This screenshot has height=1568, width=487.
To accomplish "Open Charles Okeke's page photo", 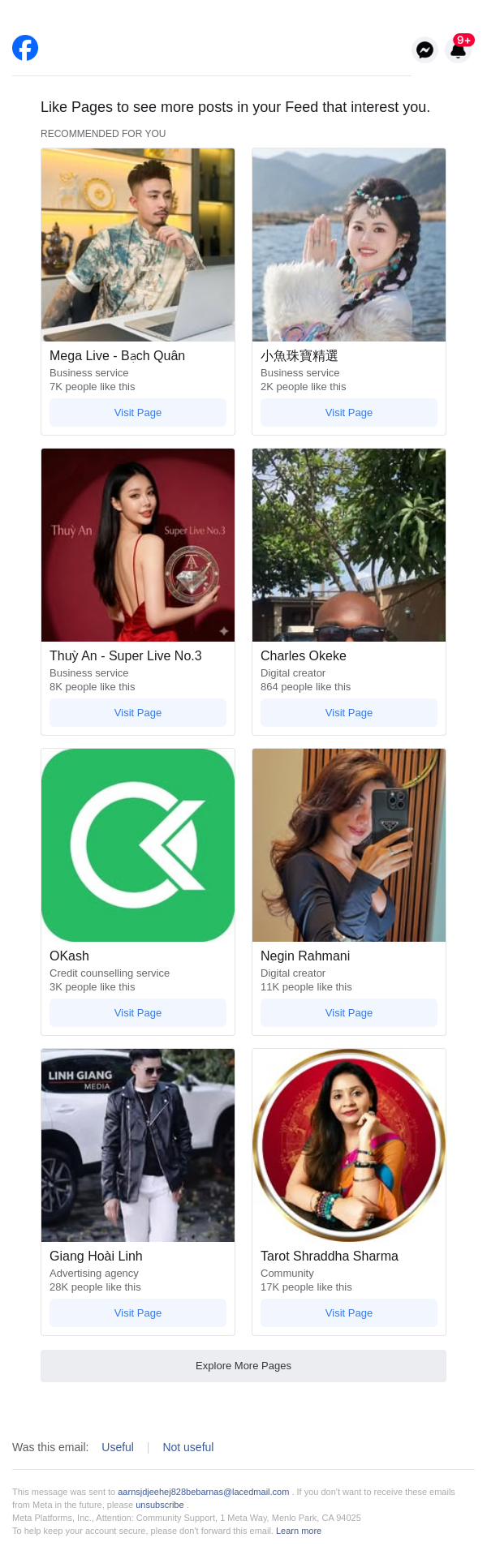I will [x=349, y=545].
